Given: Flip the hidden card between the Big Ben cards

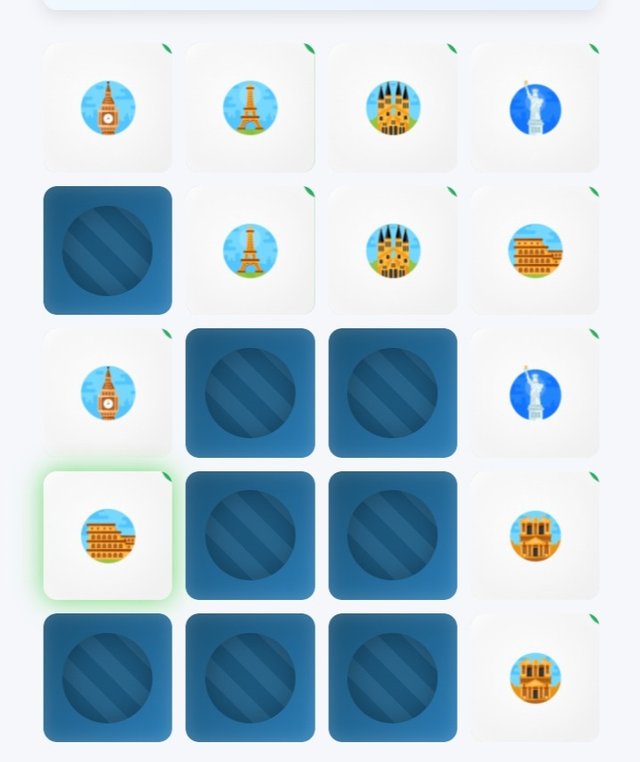Looking at the screenshot, I should click(x=108, y=250).
